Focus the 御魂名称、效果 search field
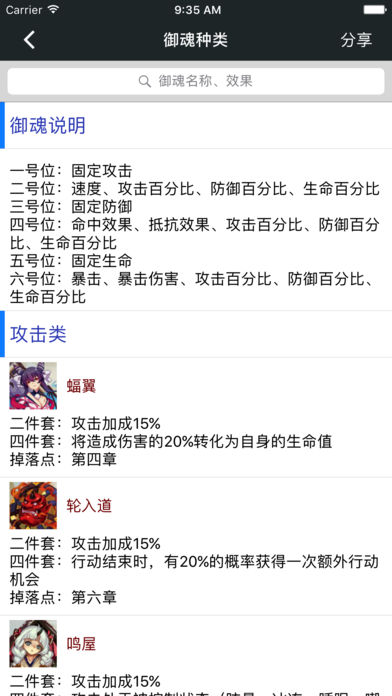Viewport: 392px width, 696px height. pyautogui.click(x=196, y=81)
